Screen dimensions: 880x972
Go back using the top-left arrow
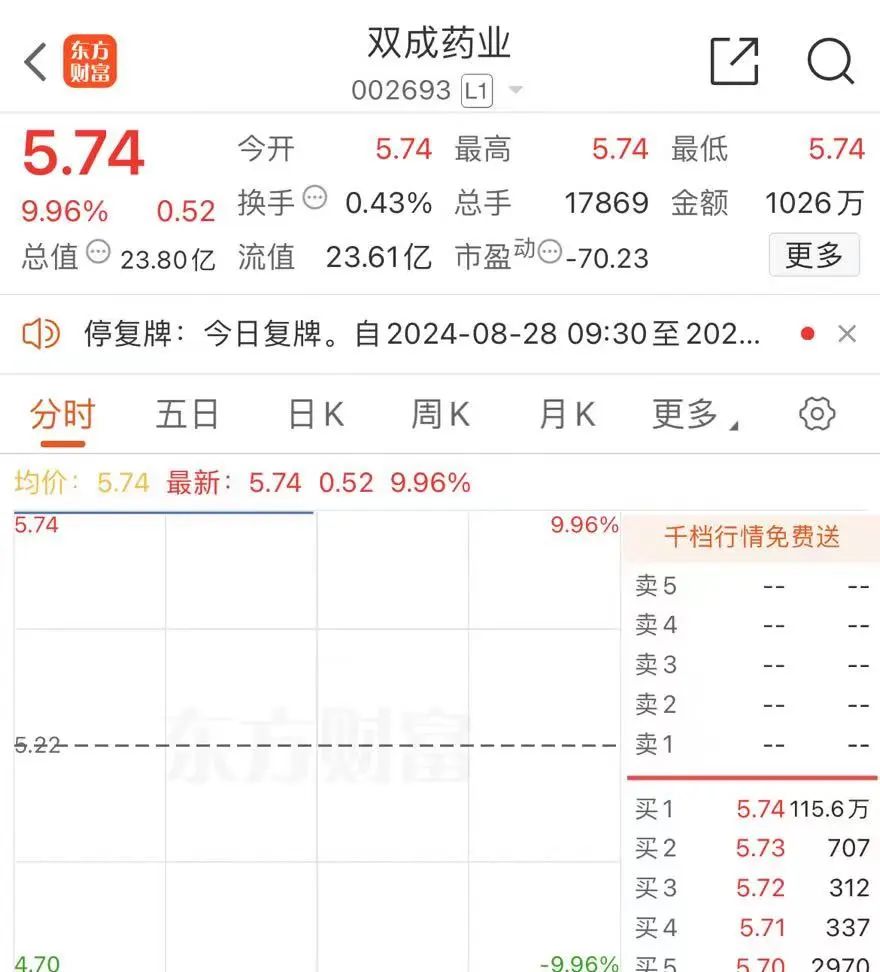pyautogui.click(x=36, y=62)
